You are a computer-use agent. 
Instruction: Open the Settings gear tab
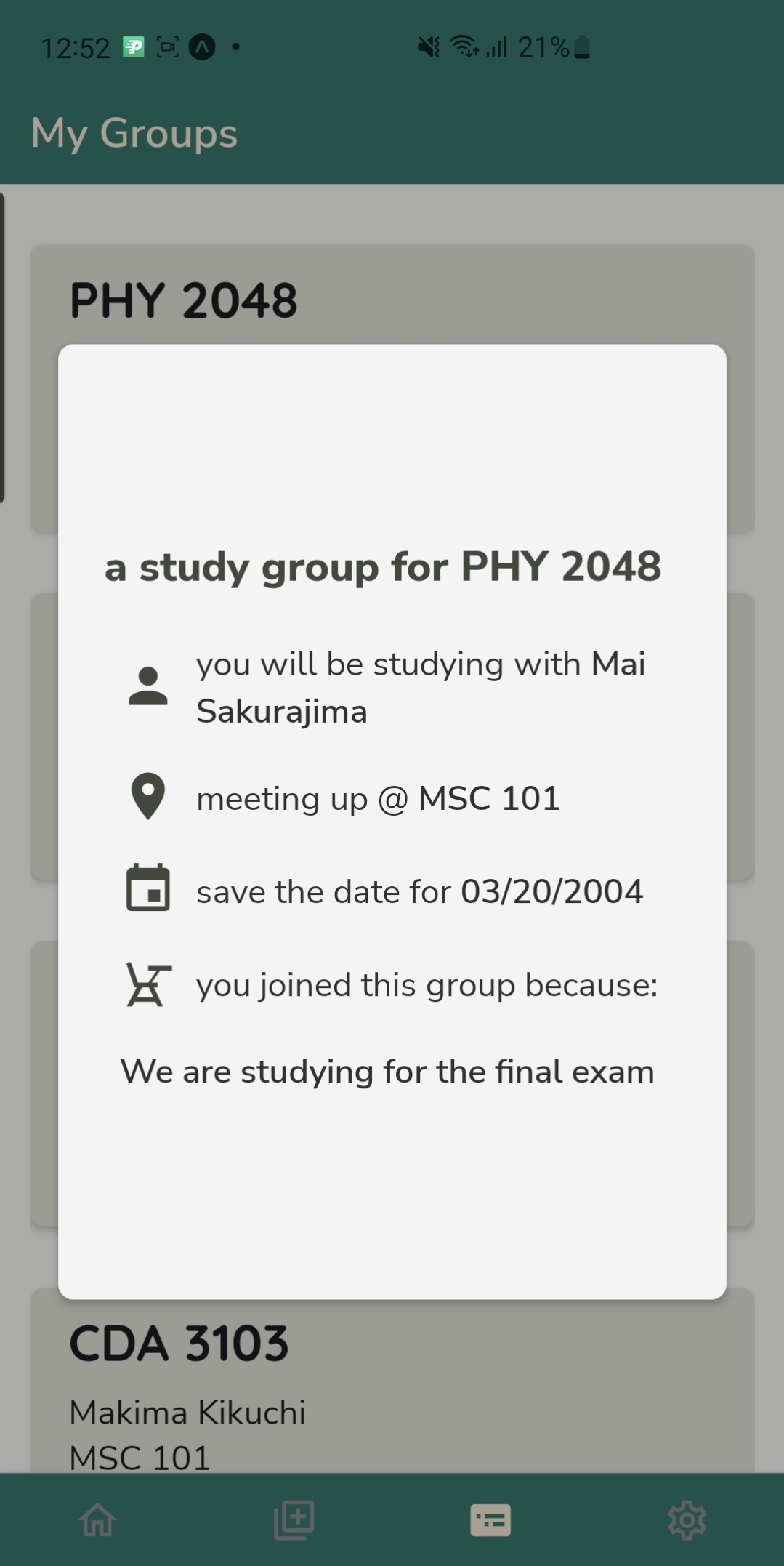coord(687,1520)
